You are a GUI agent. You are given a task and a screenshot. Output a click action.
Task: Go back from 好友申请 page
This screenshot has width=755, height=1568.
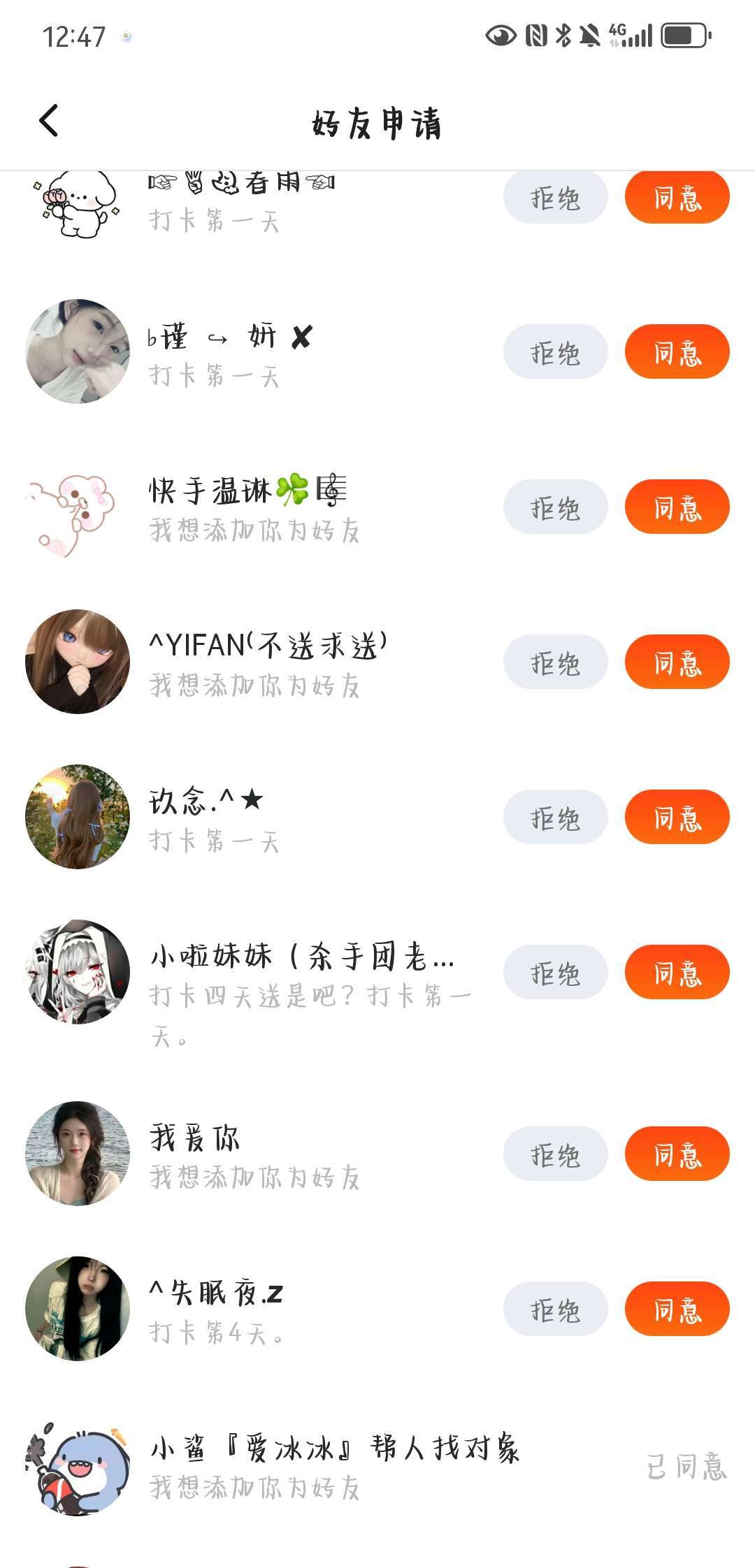[x=49, y=121]
